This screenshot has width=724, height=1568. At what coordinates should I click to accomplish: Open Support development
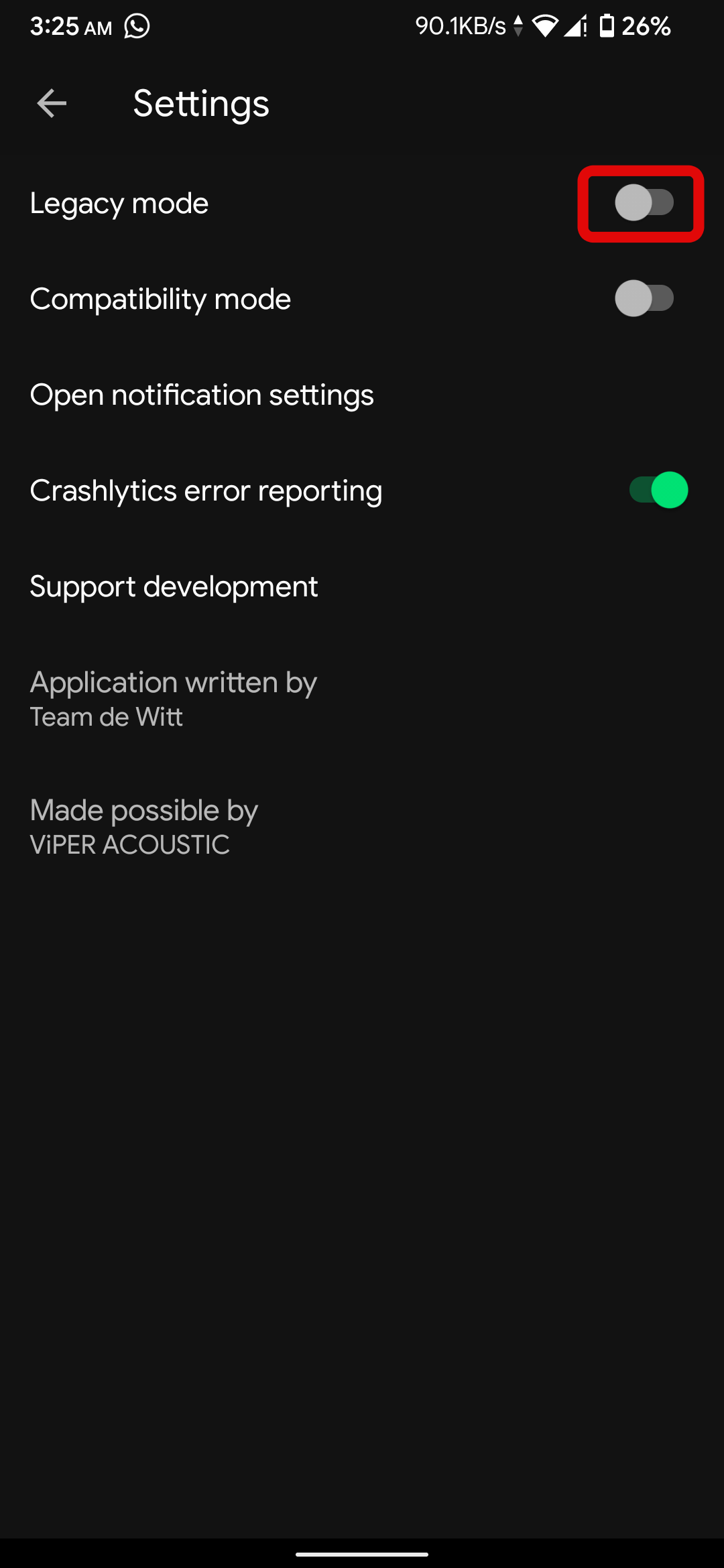click(x=174, y=586)
